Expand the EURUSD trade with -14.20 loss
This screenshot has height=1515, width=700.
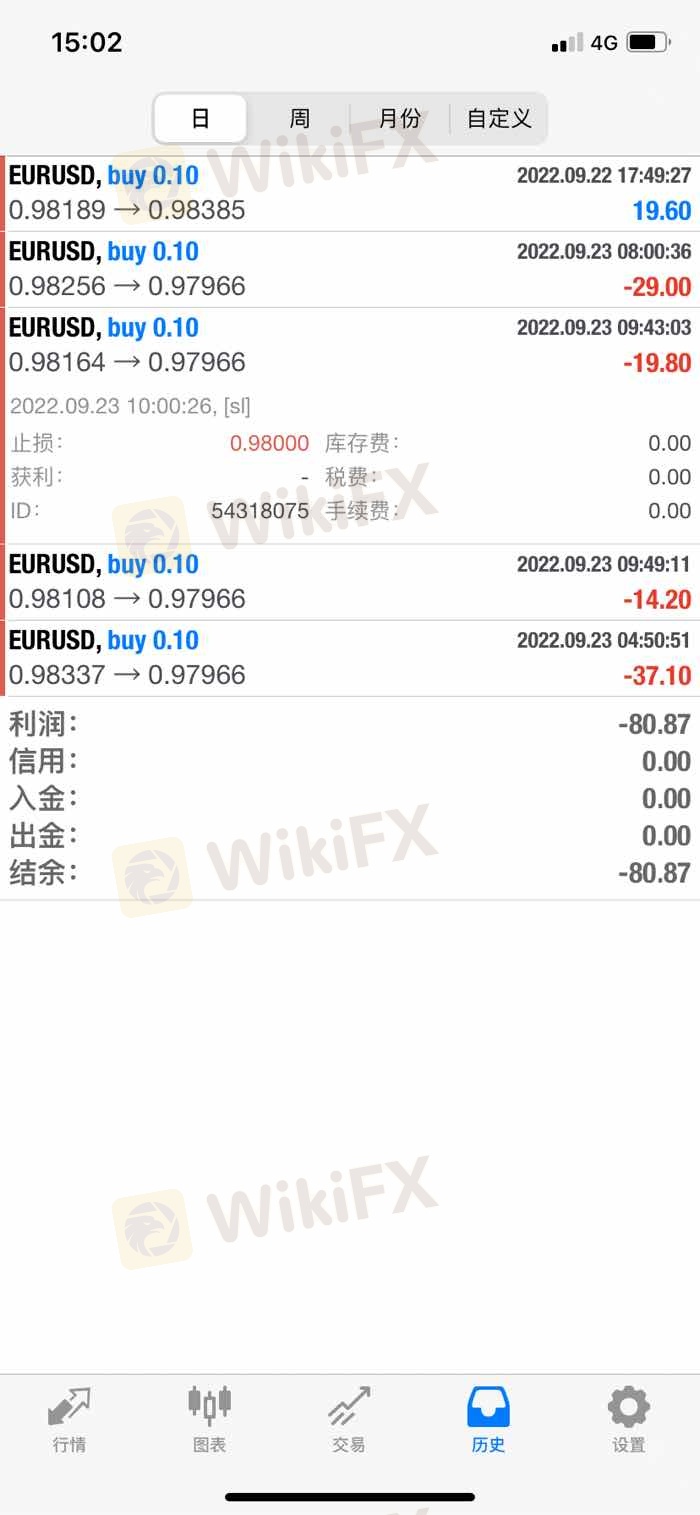coord(350,582)
